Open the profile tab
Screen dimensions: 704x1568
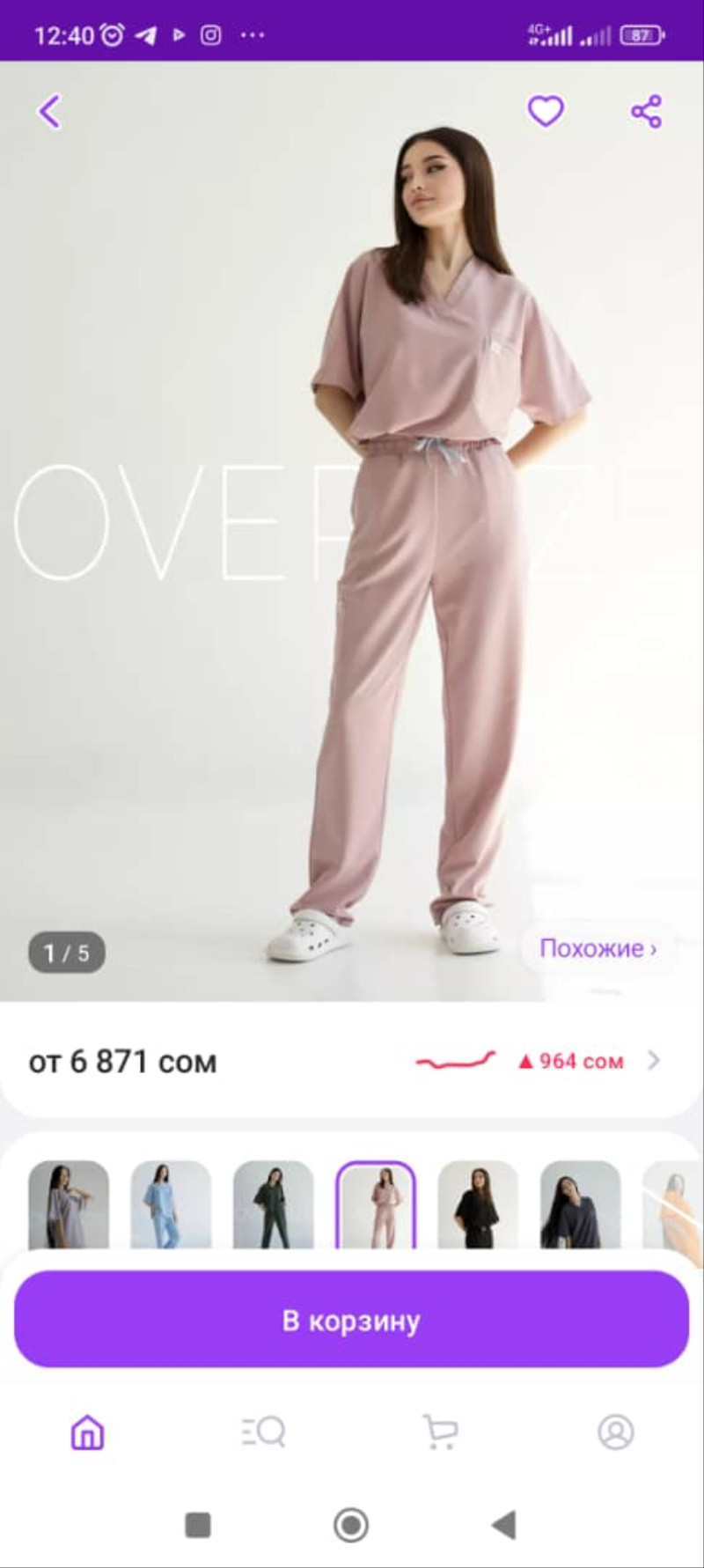click(616, 1432)
